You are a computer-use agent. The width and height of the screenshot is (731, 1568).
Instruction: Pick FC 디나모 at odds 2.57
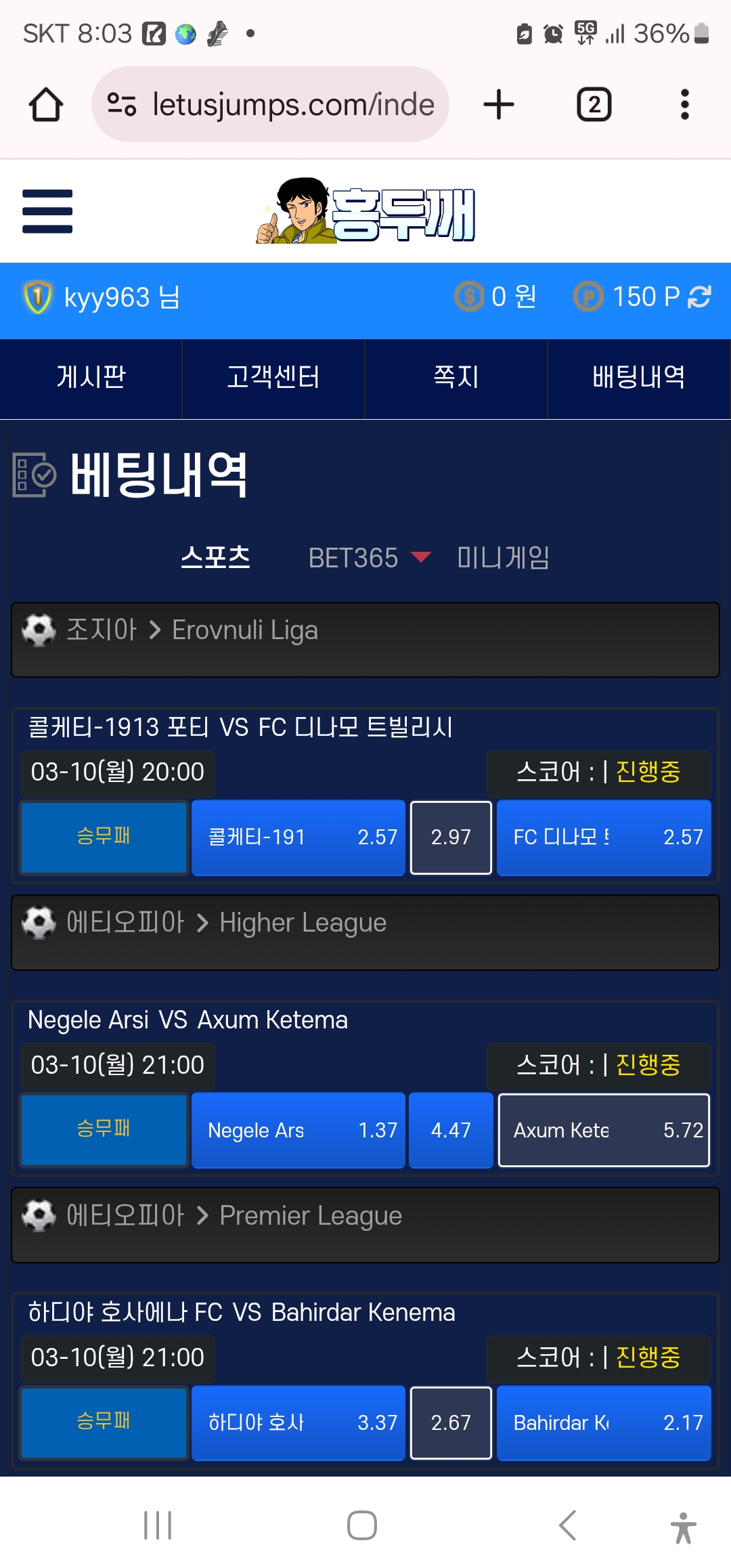[604, 837]
